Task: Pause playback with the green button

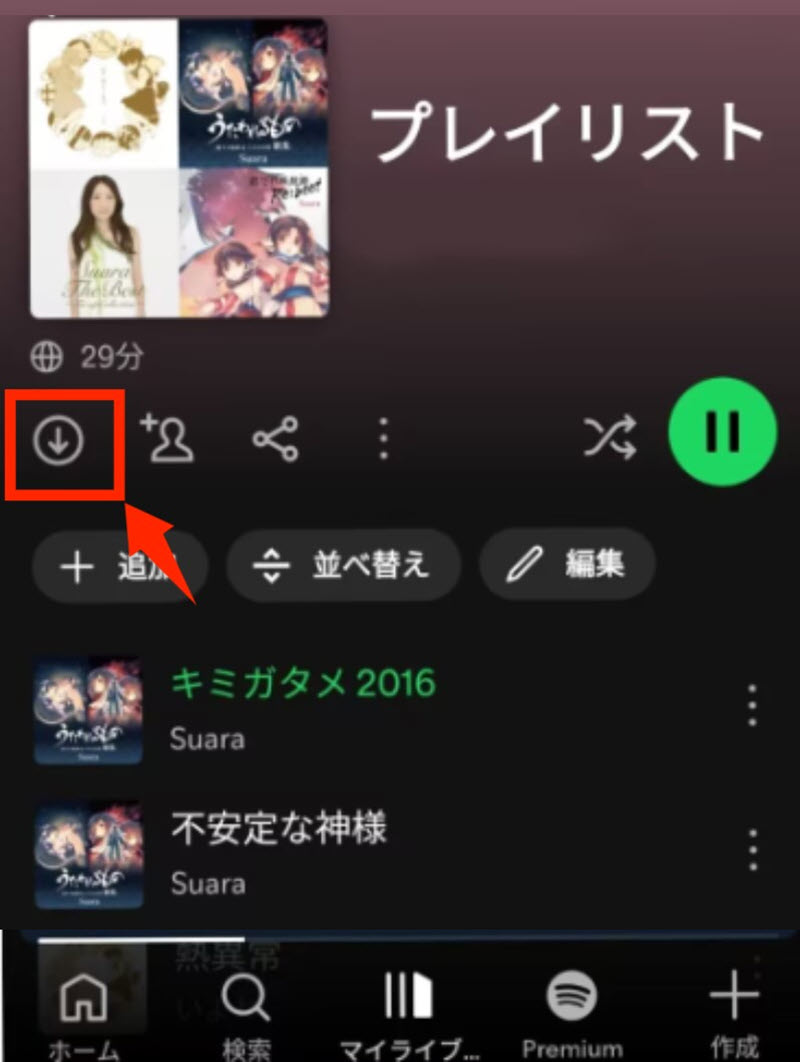Action: pyautogui.click(x=722, y=431)
